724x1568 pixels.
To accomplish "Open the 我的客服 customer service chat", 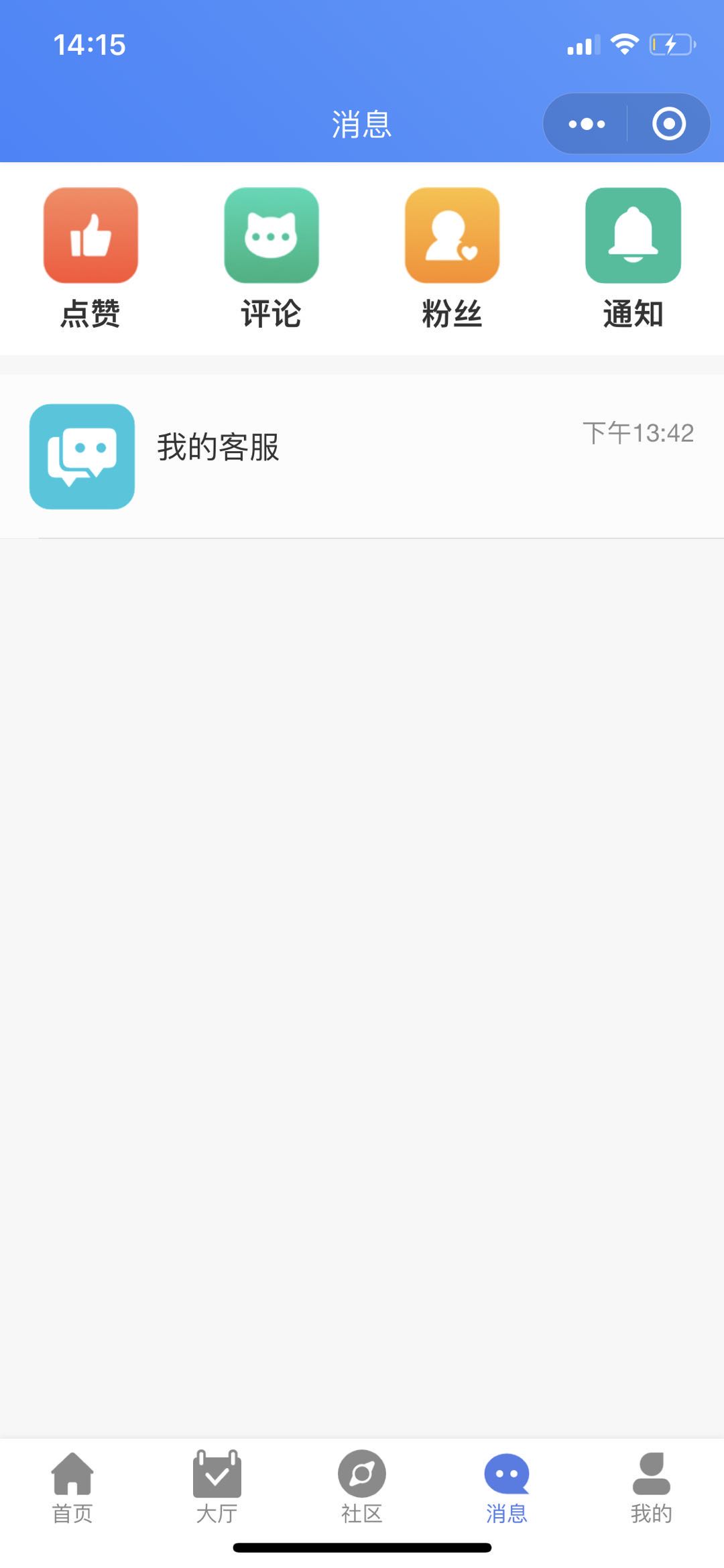I will click(362, 457).
